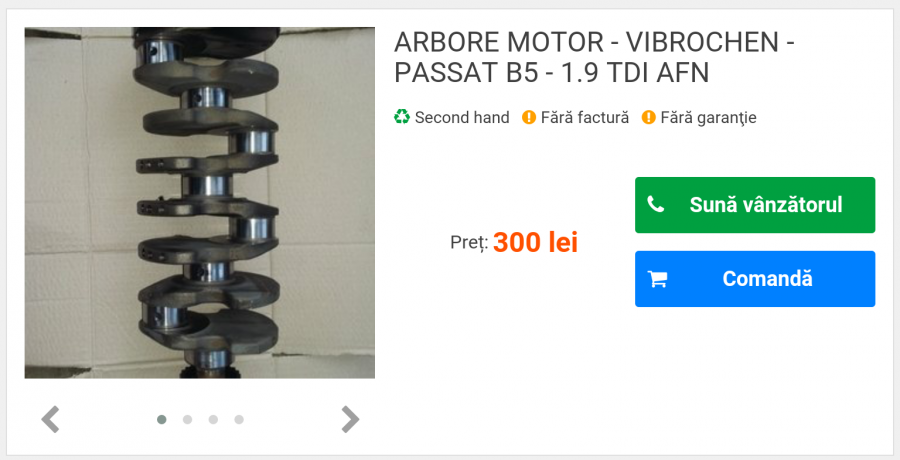Call the seller via Sună vânzătorul

pos(755,205)
